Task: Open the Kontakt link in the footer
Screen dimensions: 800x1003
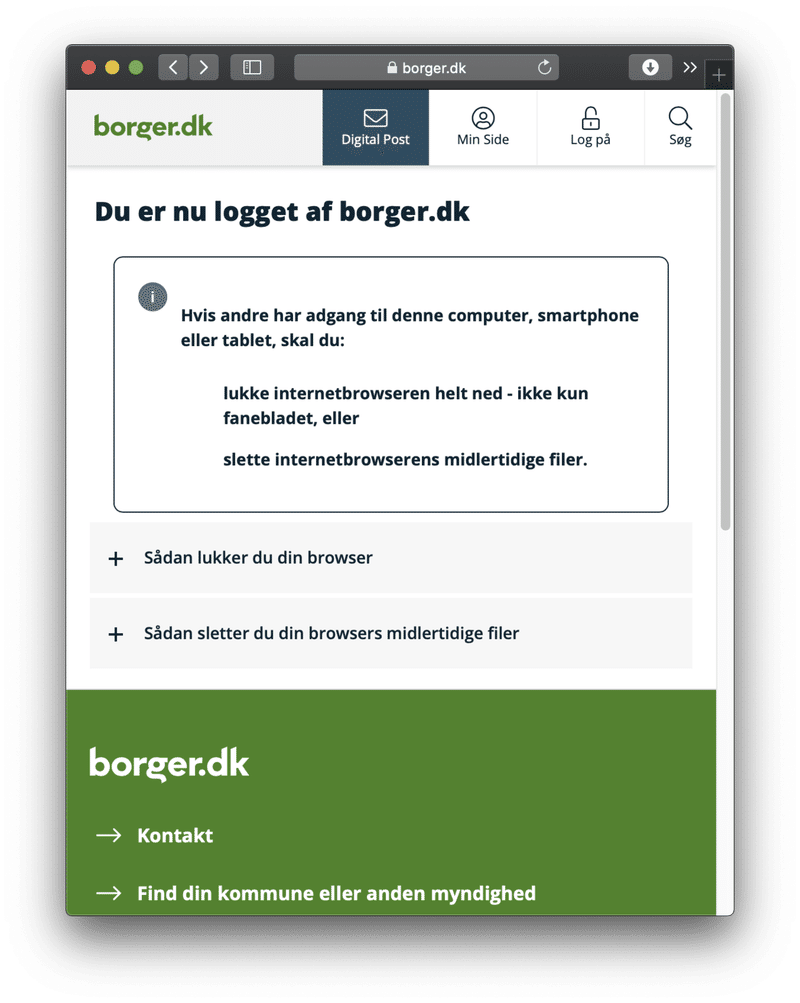Action: coord(174,836)
